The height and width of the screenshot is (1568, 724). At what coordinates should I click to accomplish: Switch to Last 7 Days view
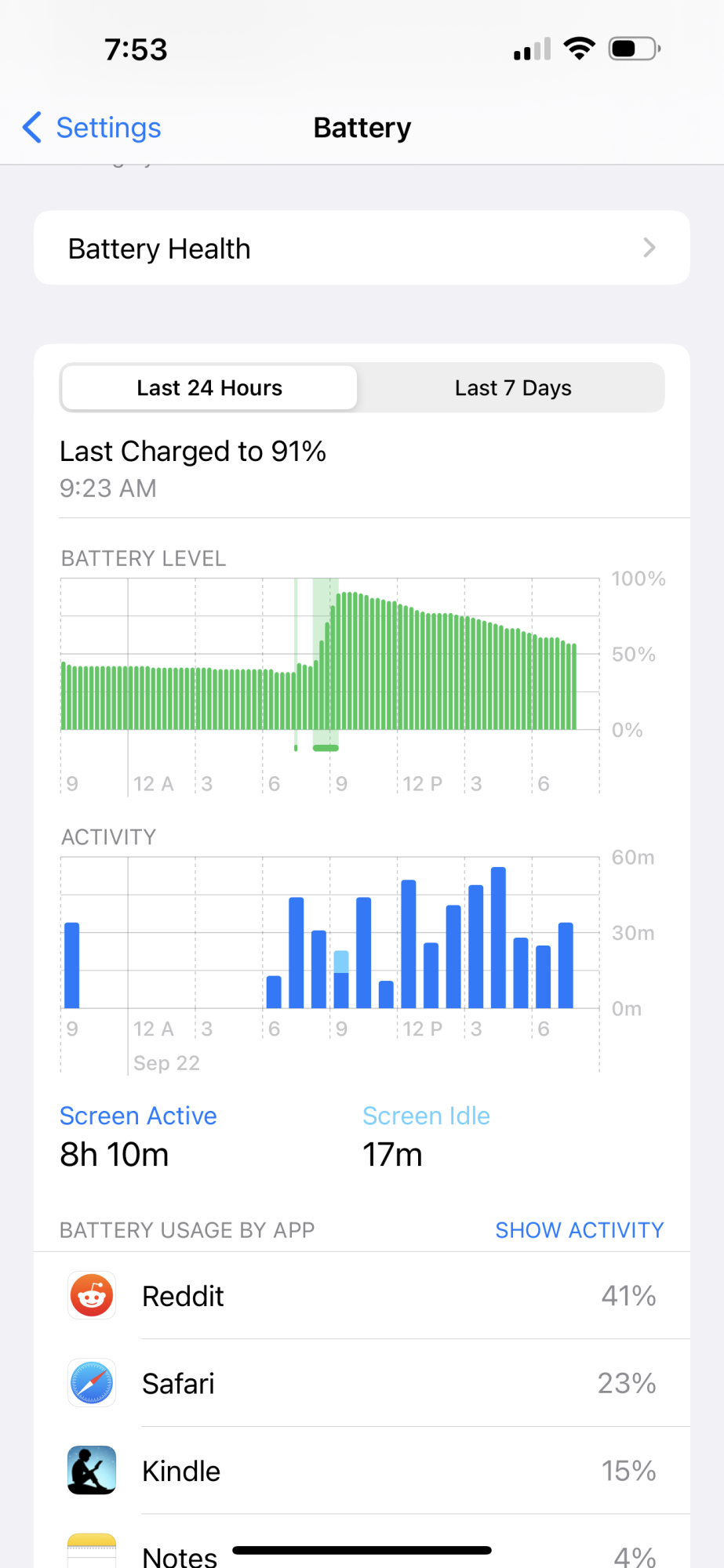pos(513,388)
